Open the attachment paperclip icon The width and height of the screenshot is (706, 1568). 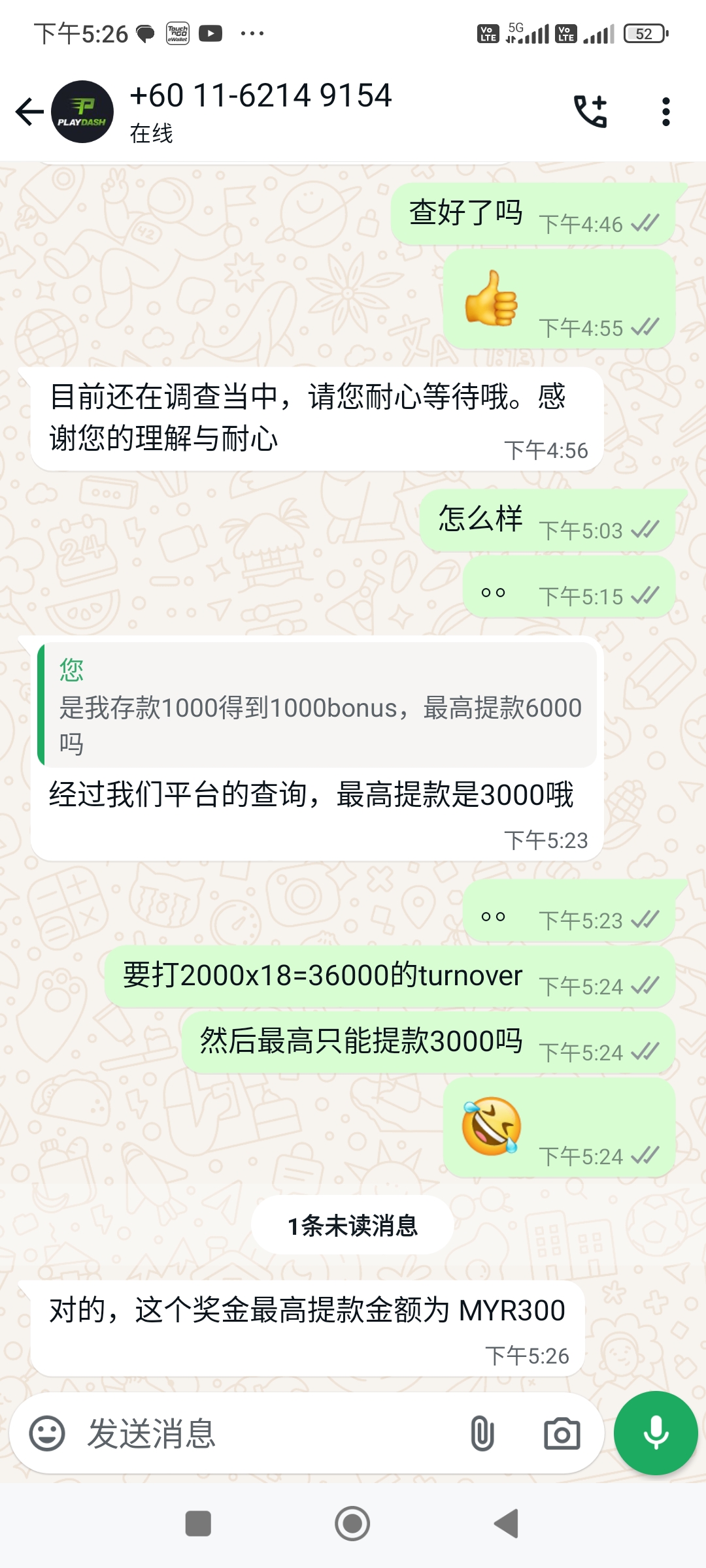(483, 1433)
